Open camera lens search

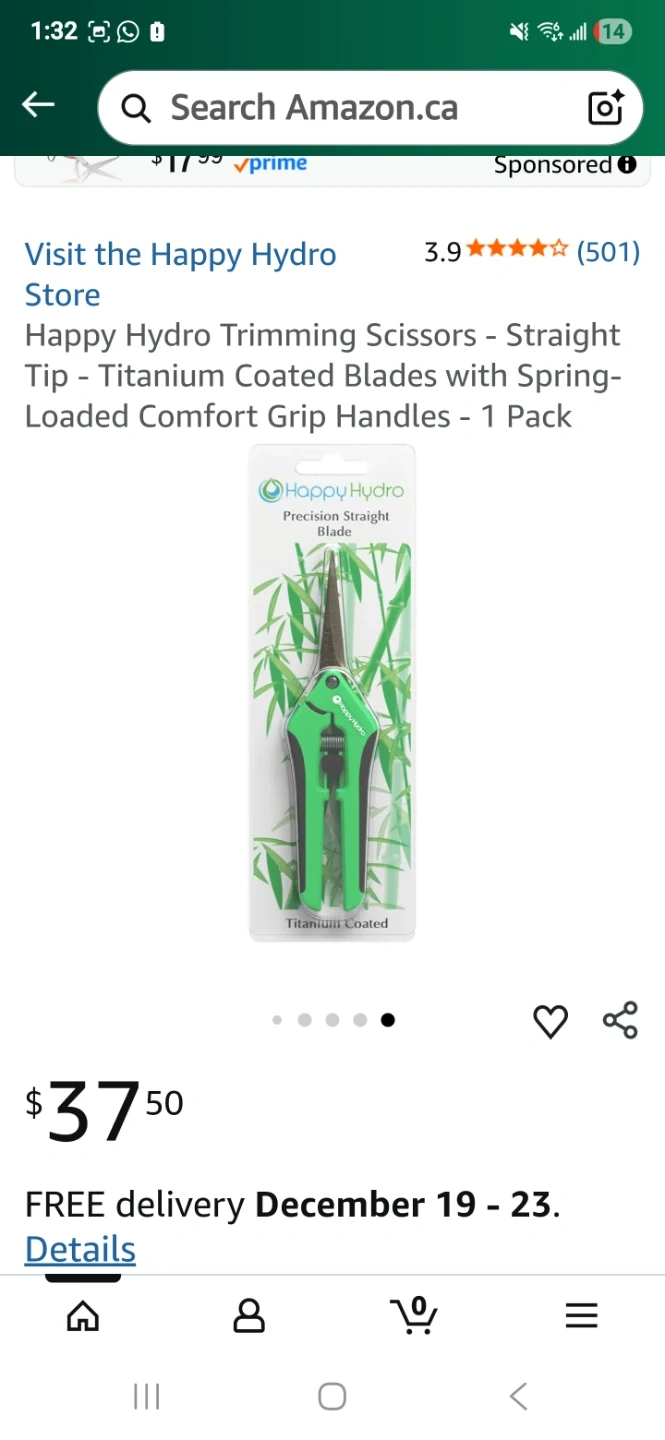pos(605,107)
